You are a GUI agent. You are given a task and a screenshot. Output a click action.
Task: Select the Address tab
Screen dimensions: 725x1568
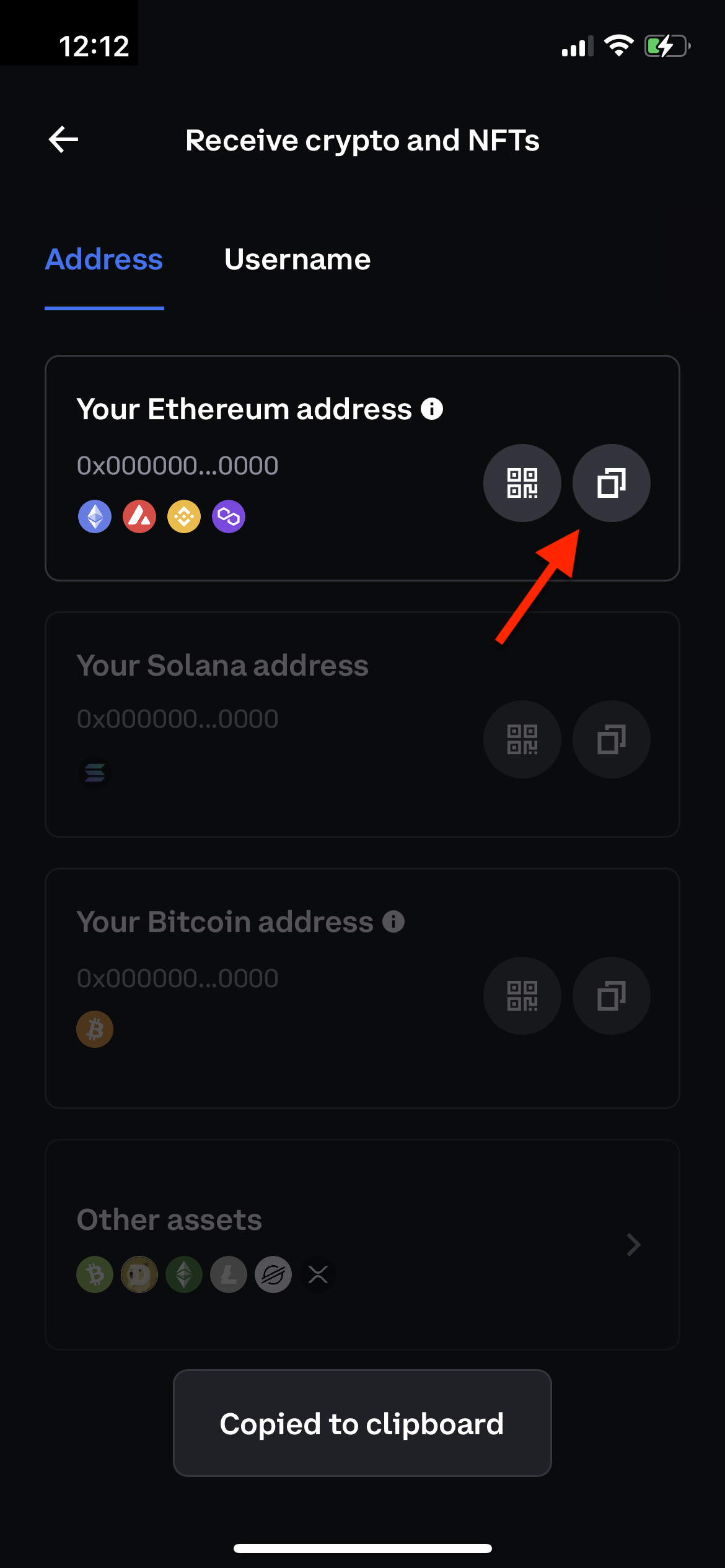point(104,259)
